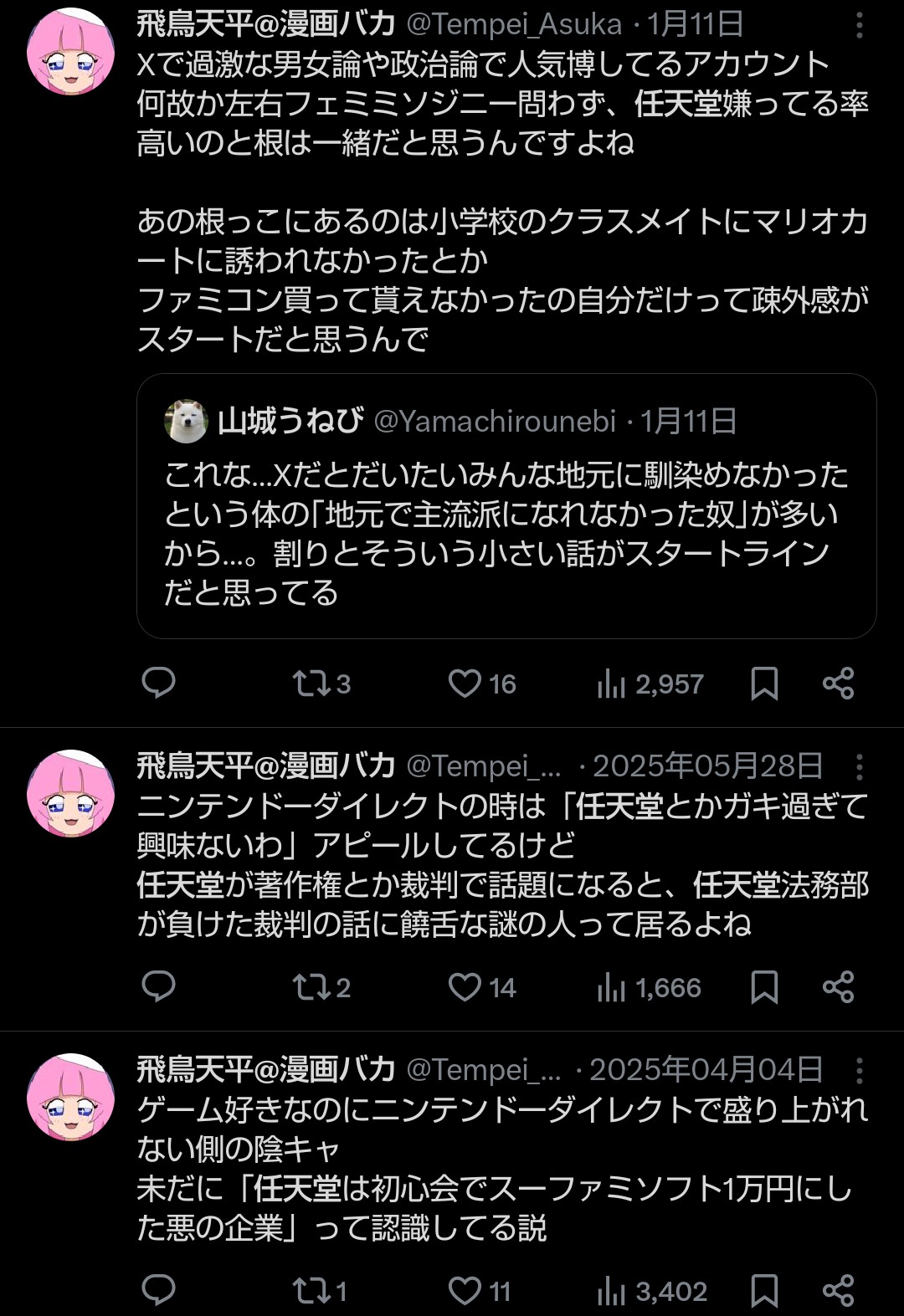Open overflow menu on the 2025年05月28日 post
The image size is (904, 1316).
coord(859,766)
